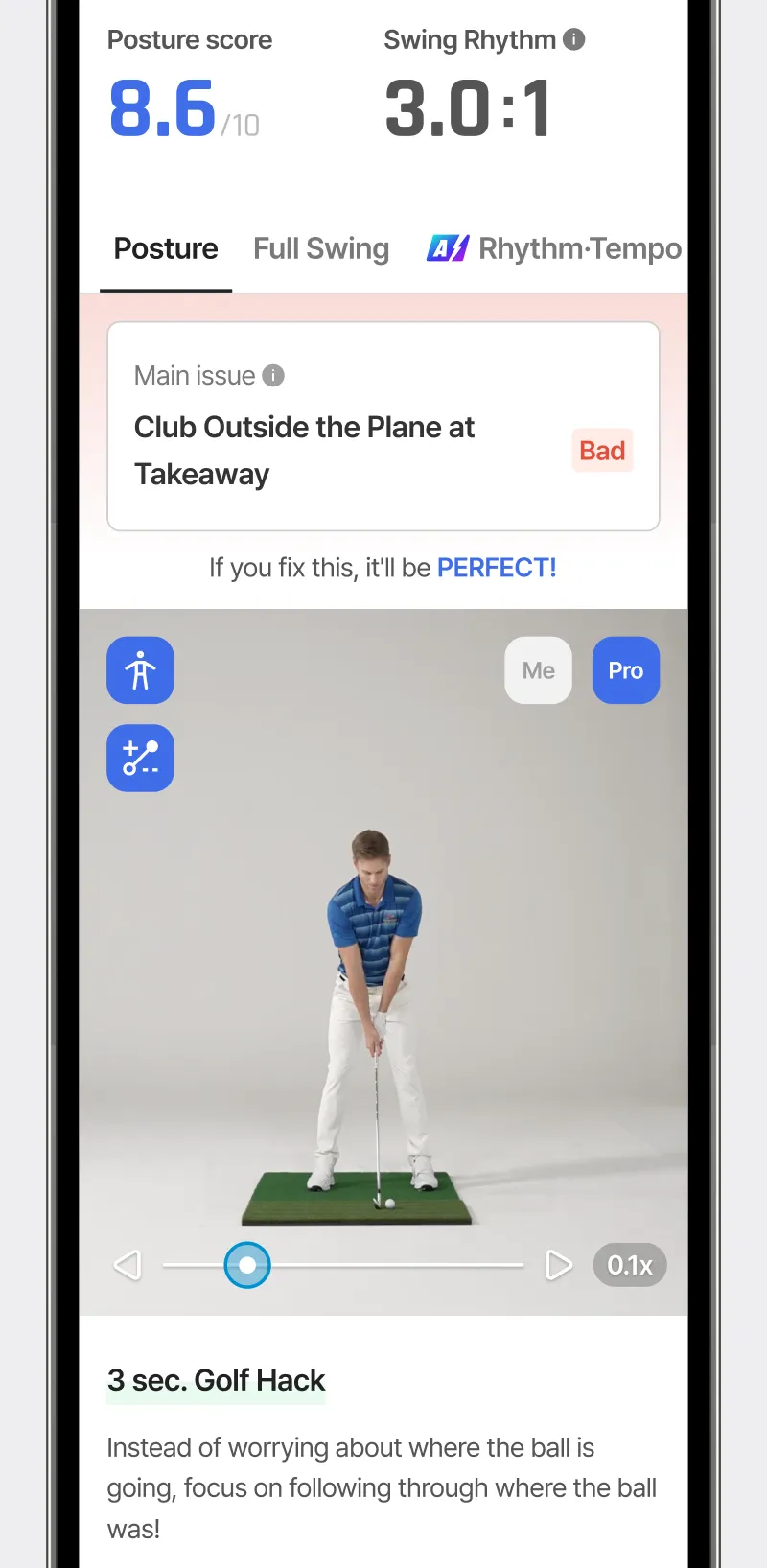Step back one frame
This screenshot has width=767, height=1568.
click(x=128, y=1265)
